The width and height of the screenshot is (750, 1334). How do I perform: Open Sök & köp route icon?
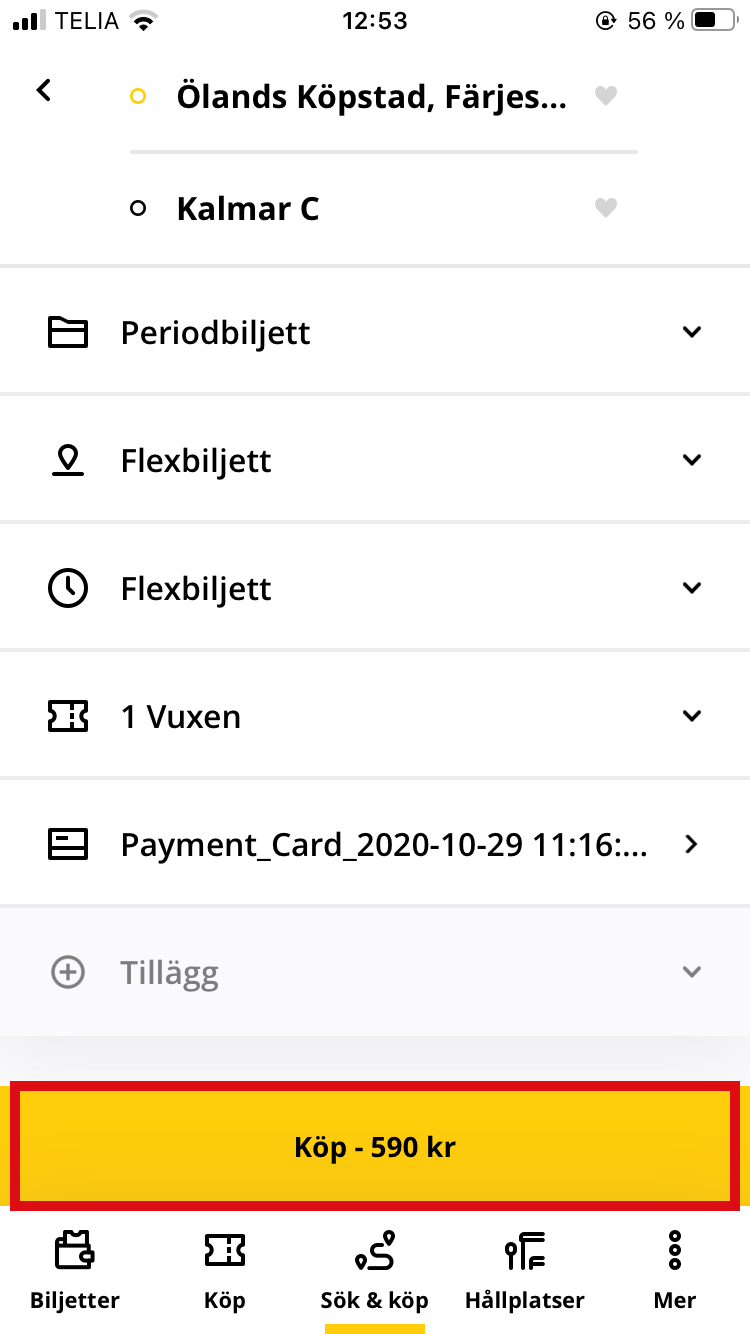point(374,1251)
